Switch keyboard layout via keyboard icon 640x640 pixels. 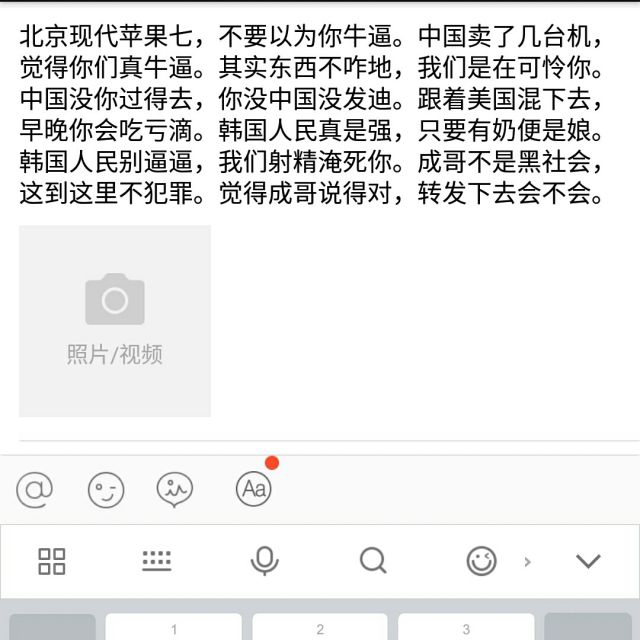point(157,561)
